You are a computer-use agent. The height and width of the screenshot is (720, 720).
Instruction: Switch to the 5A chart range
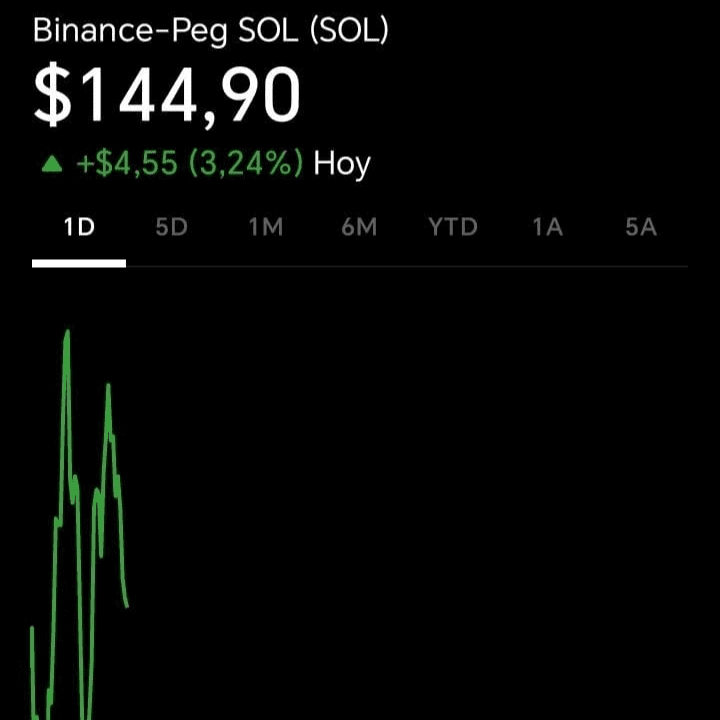[641, 228]
